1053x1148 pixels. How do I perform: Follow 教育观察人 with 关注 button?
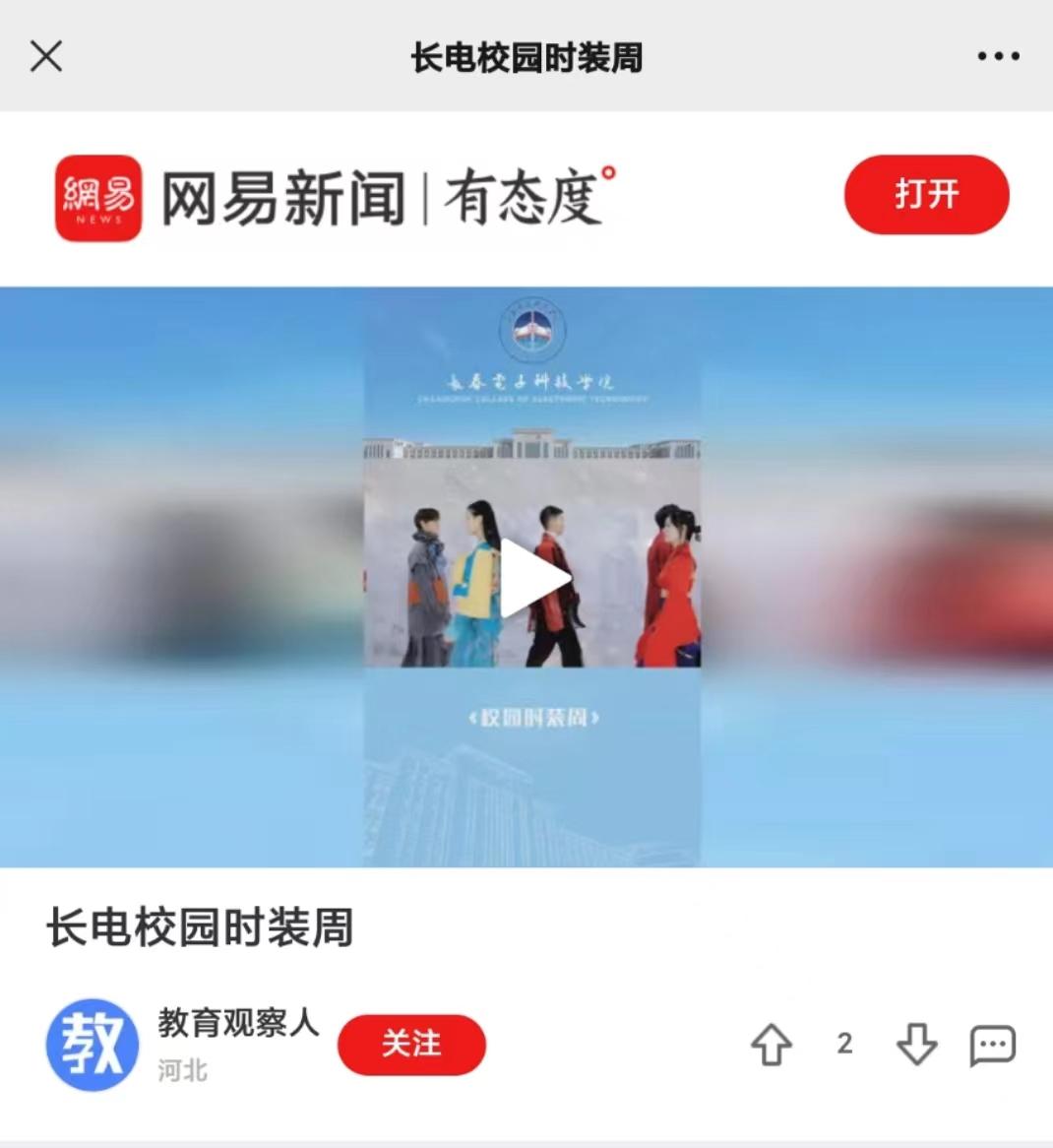point(411,1044)
